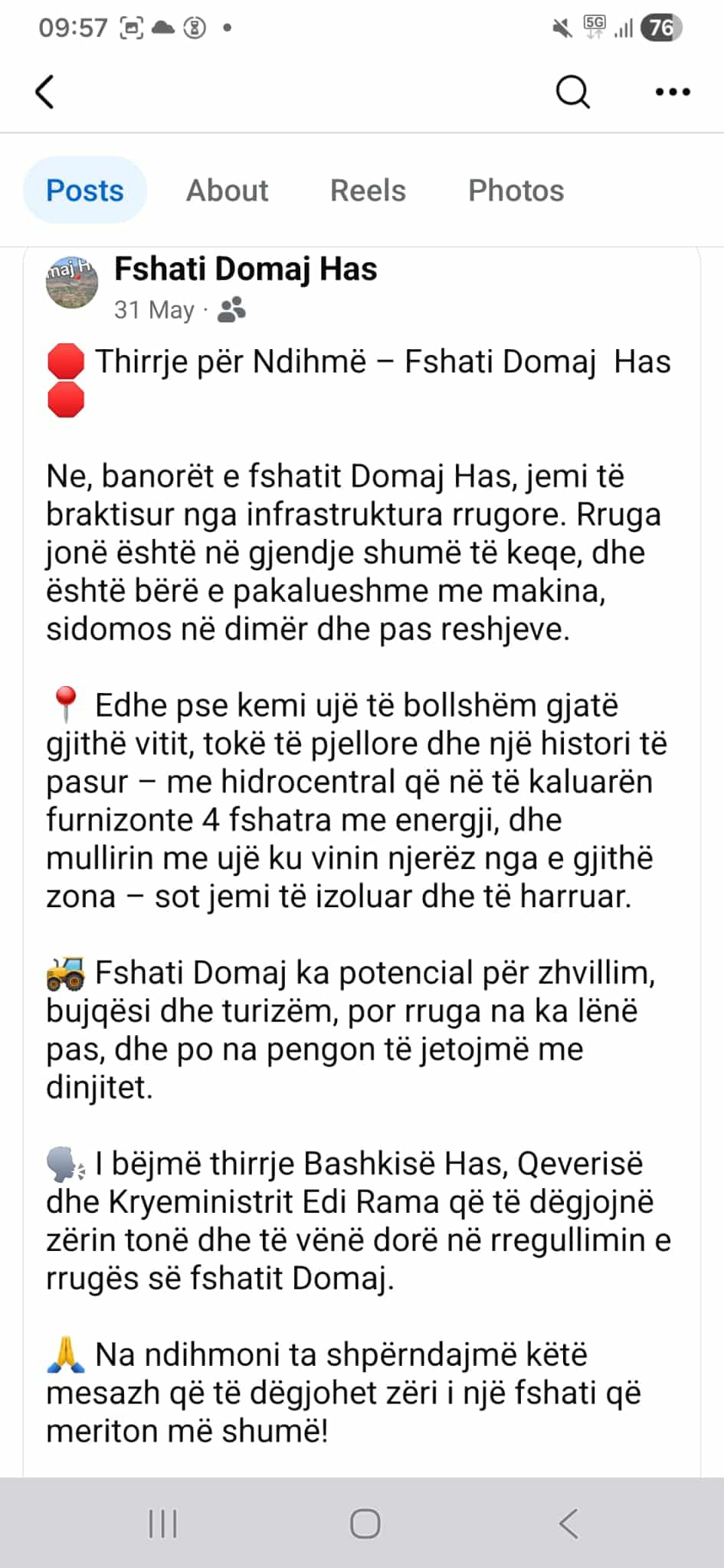Screen dimensions: 724x1568
Task: Go back using the top-left arrow
Action: 45,92
